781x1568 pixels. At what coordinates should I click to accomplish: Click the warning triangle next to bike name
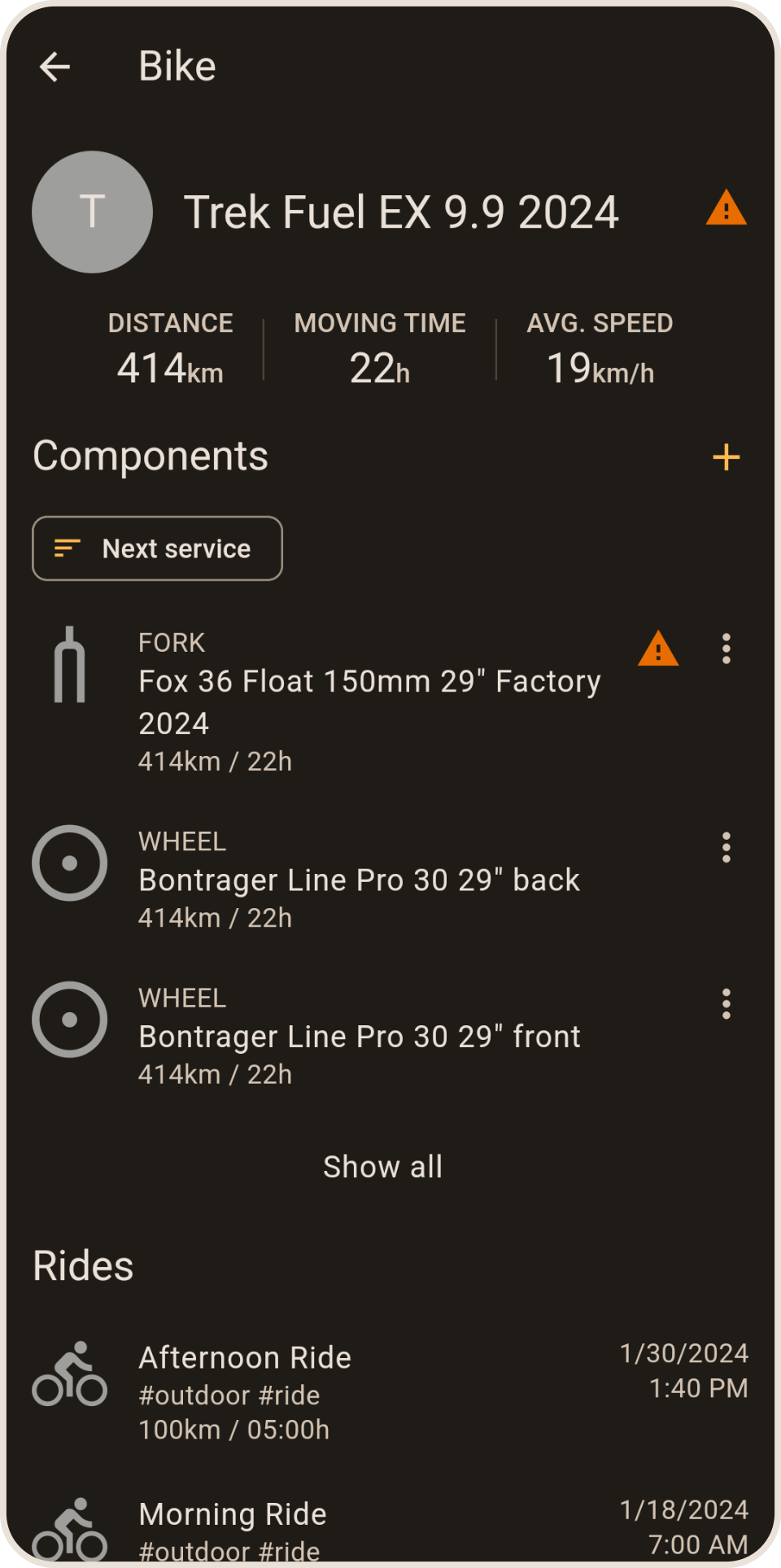[x=725, y=211]
